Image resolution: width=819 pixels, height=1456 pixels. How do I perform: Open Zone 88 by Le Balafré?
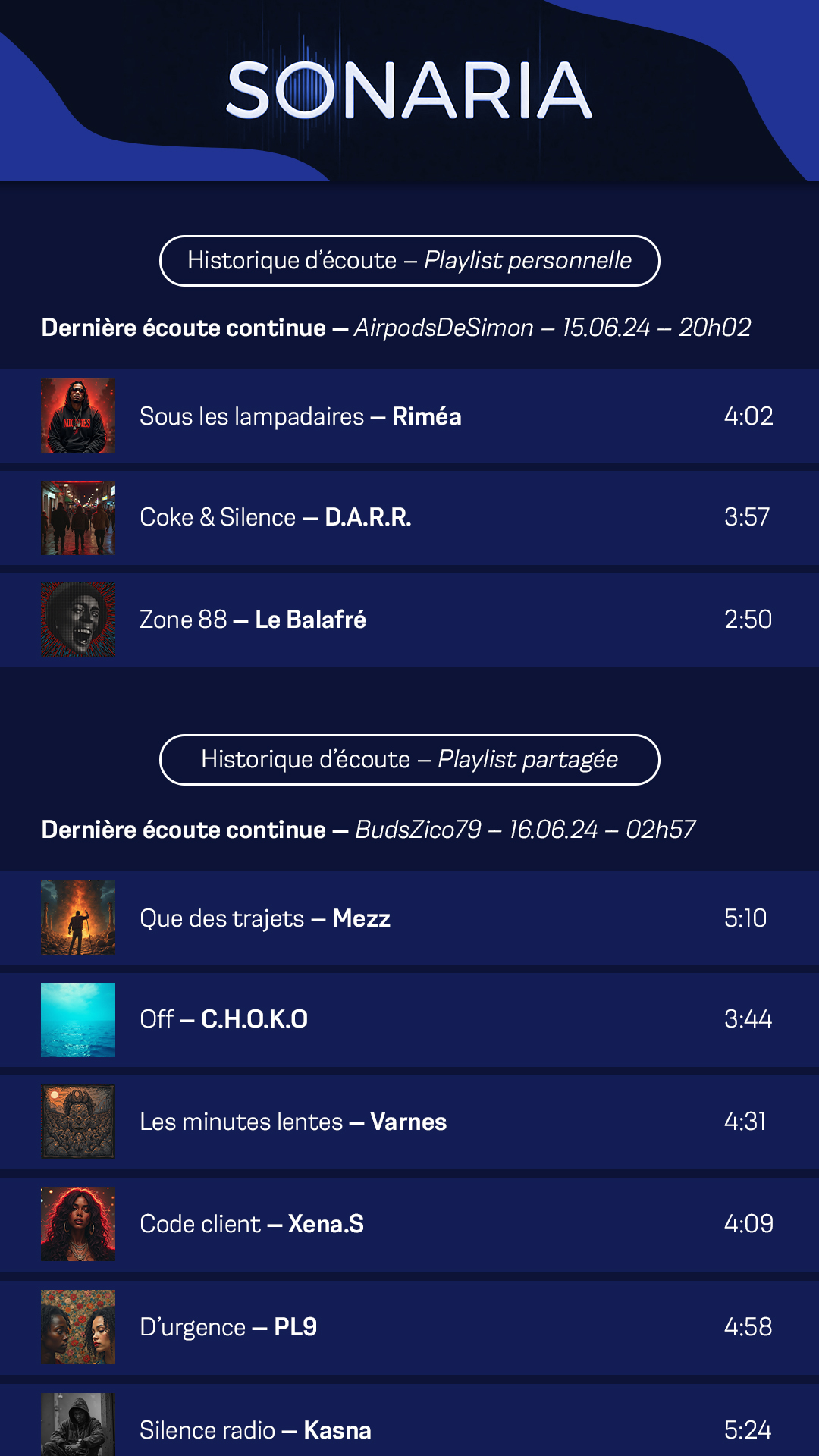409,620
